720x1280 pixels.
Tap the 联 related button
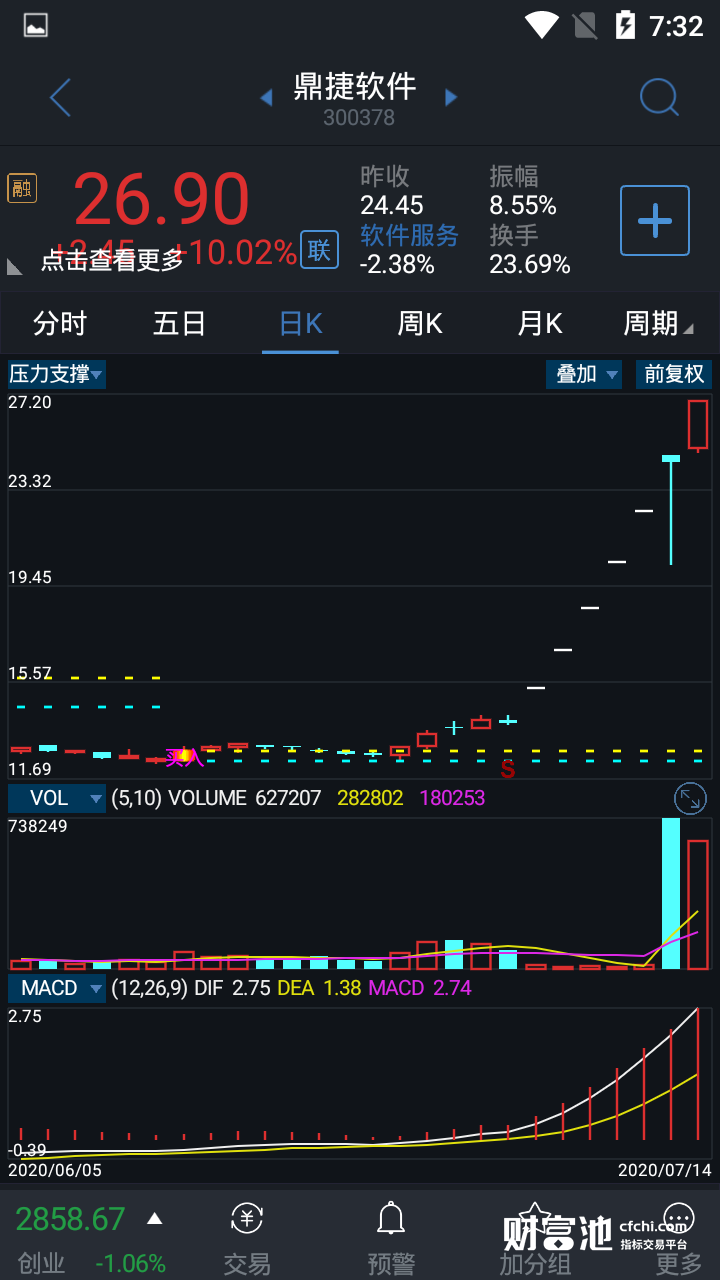pyautogui.click(x=319, y=250)
